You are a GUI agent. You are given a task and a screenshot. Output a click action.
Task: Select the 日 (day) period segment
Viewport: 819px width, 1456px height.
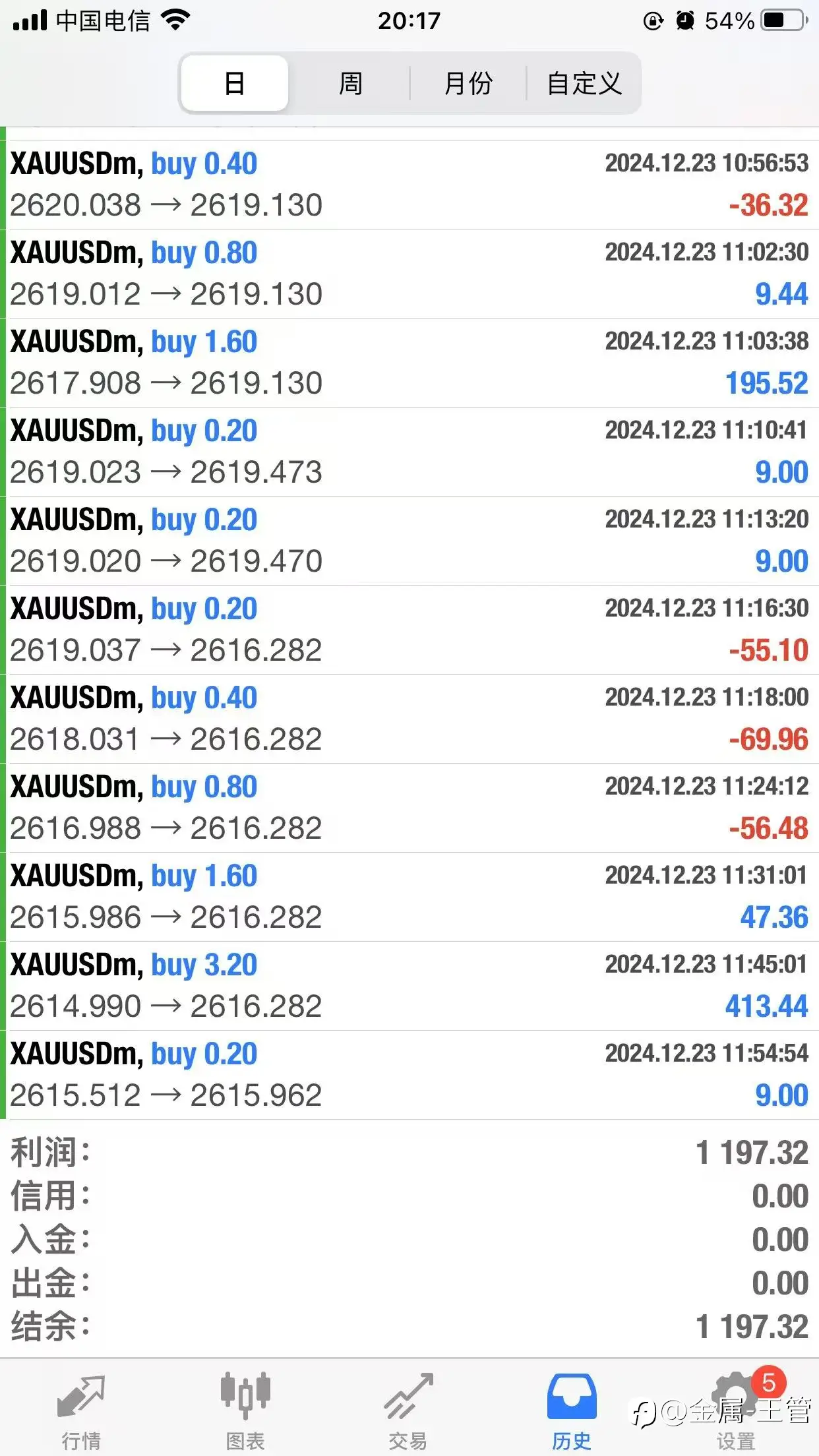coord(235,83)
